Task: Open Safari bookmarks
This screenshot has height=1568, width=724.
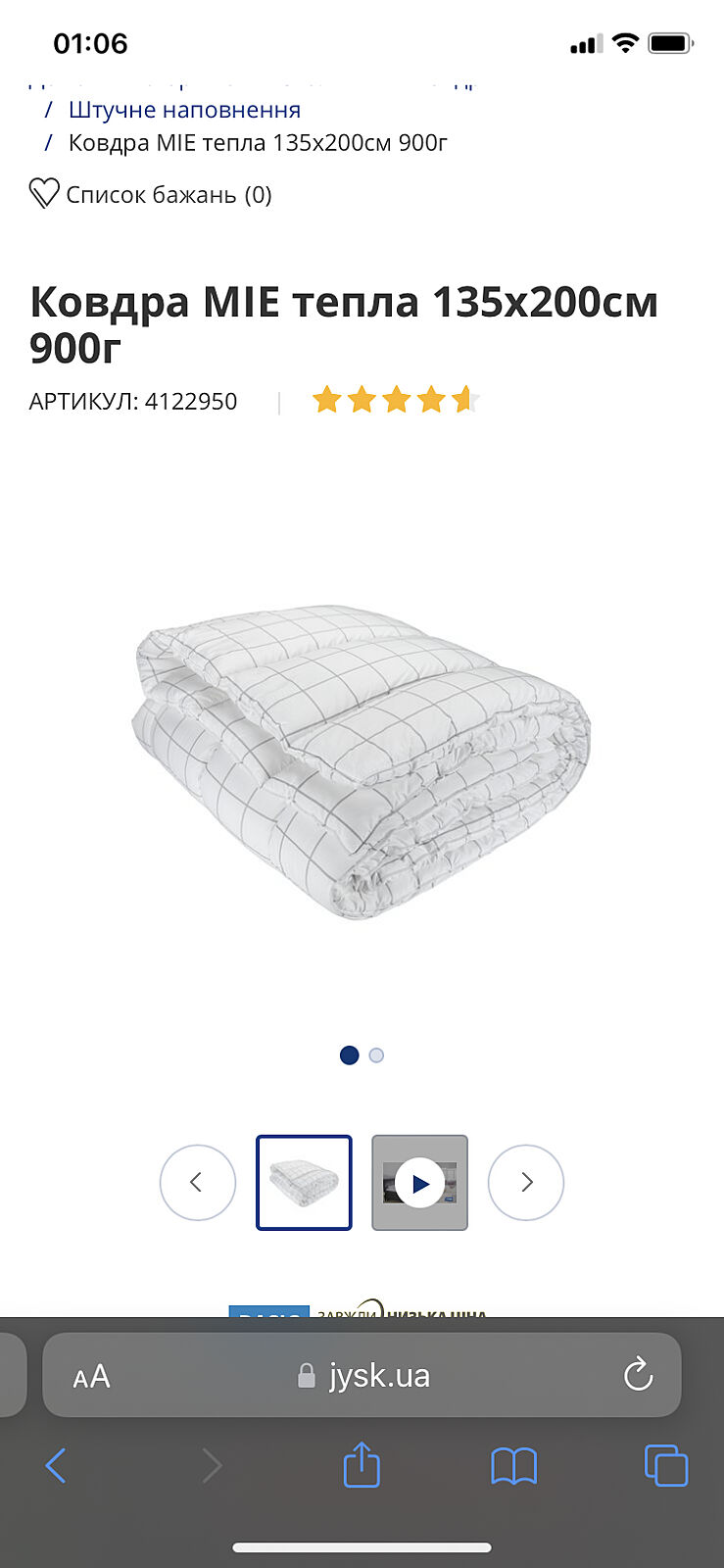Action: (x=513, y=1466)
